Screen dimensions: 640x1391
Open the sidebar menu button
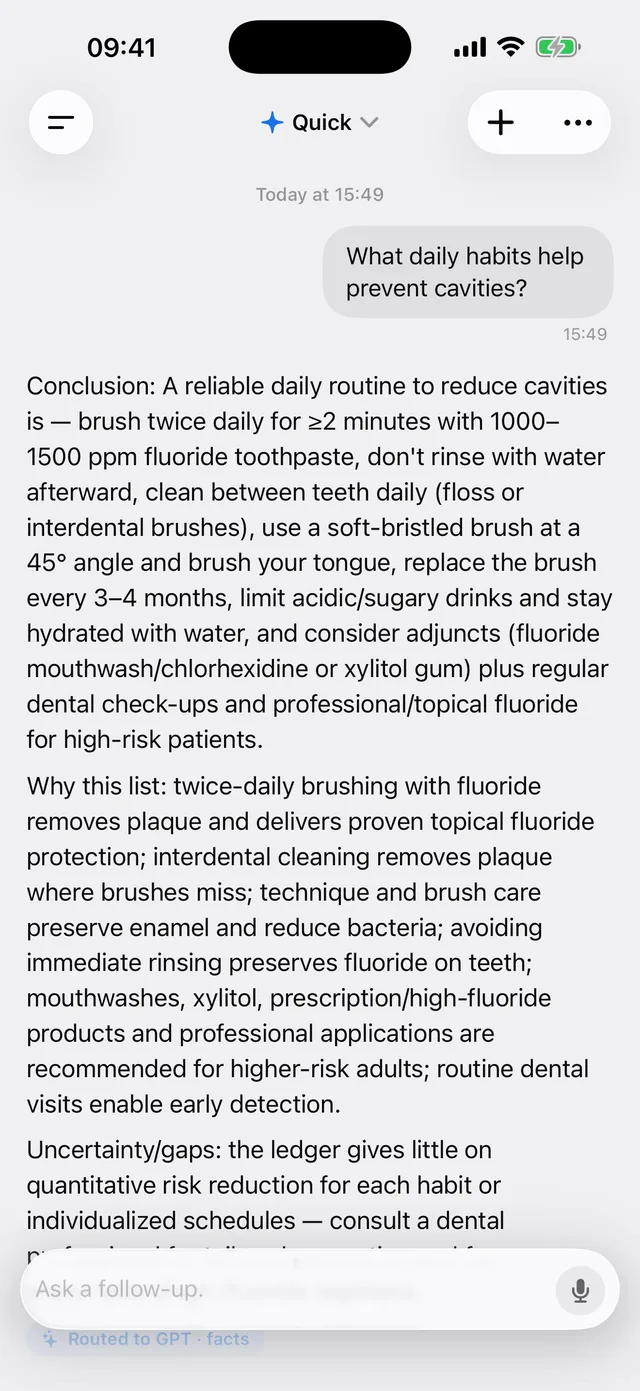click(x=61, y=122)
